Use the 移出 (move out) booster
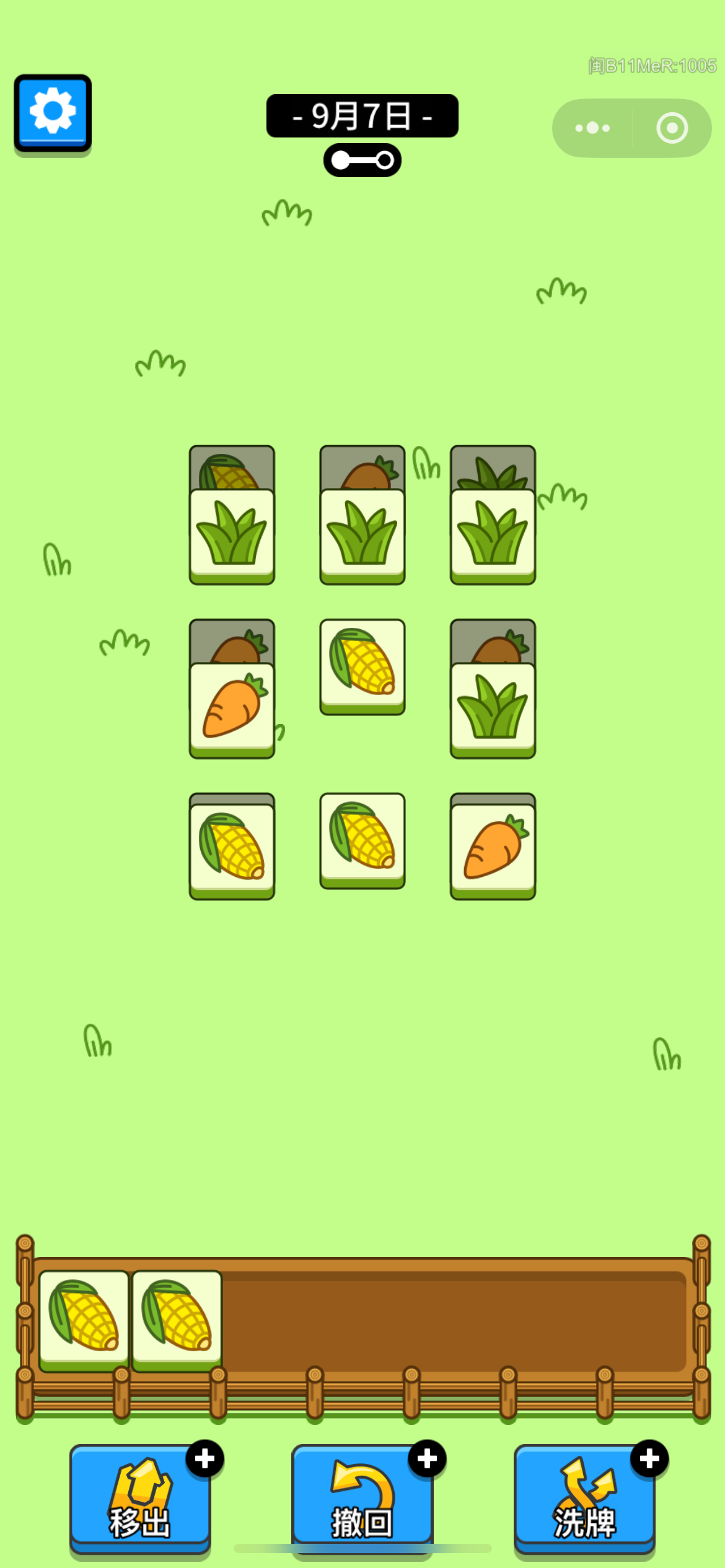 pyautogui.click(x=140, y=1496)
